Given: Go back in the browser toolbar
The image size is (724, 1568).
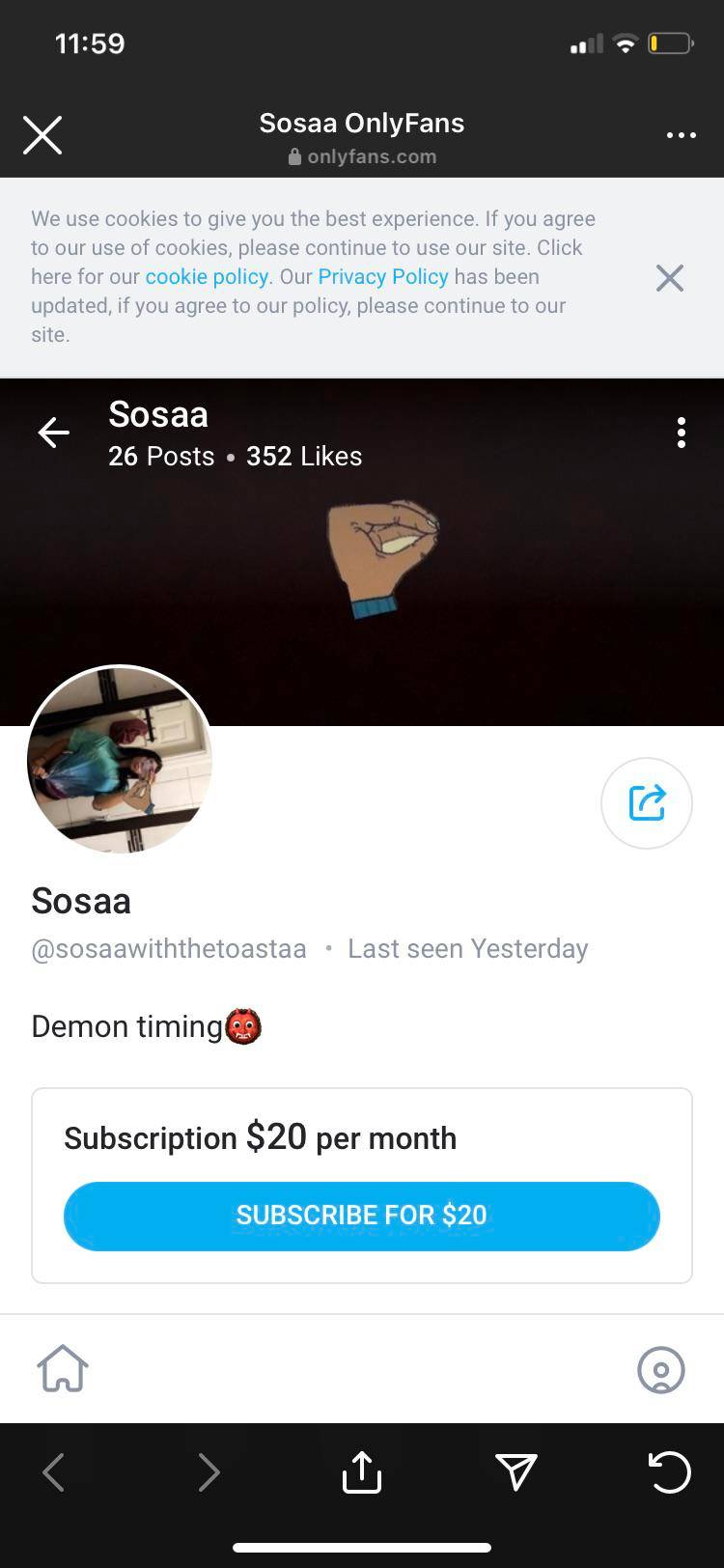Looking at the screenshot, I should (x=54, y=1471).
